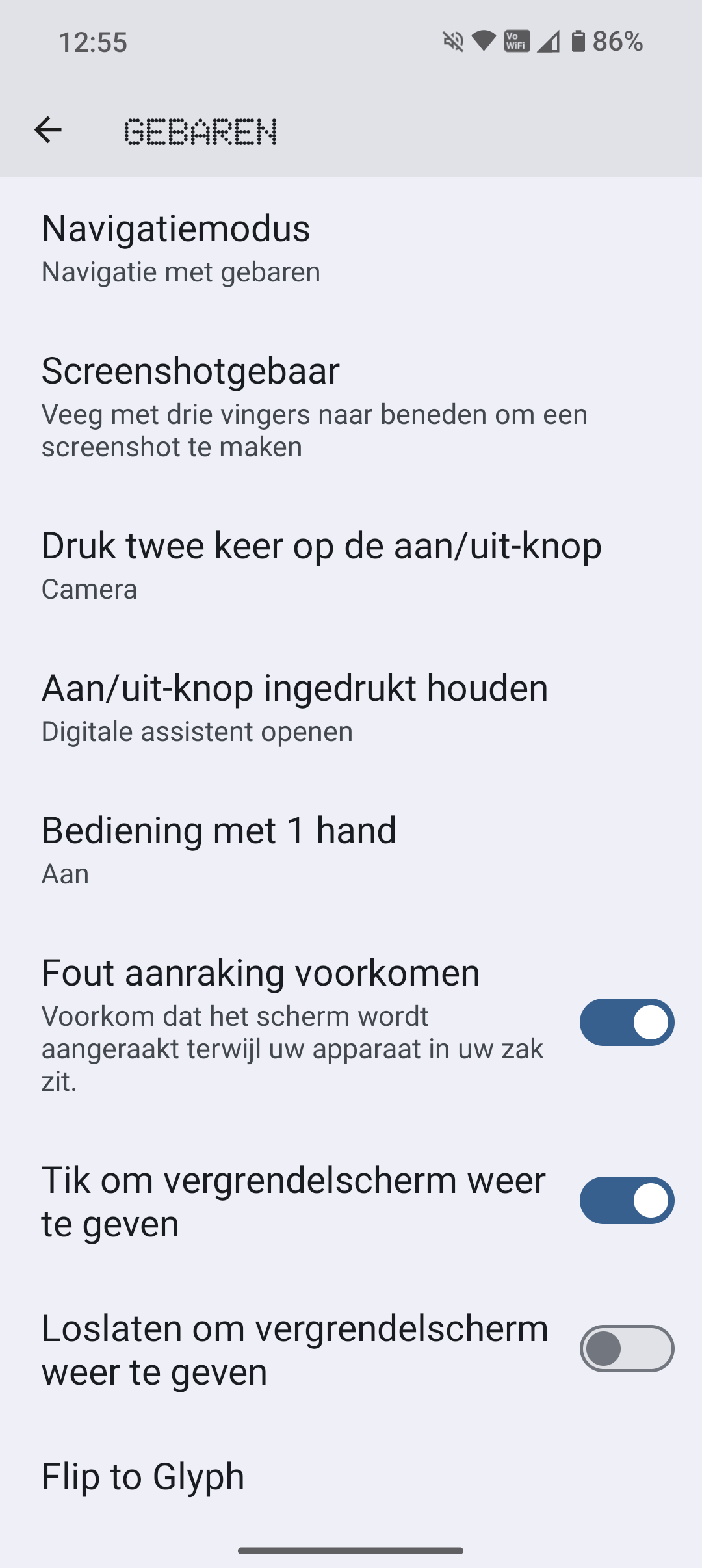Viewport: 702px width, 1568px height.
Task: Enable Loslaten om vergrendelscherm weer te geven
Action: (x=627, y=1349)
